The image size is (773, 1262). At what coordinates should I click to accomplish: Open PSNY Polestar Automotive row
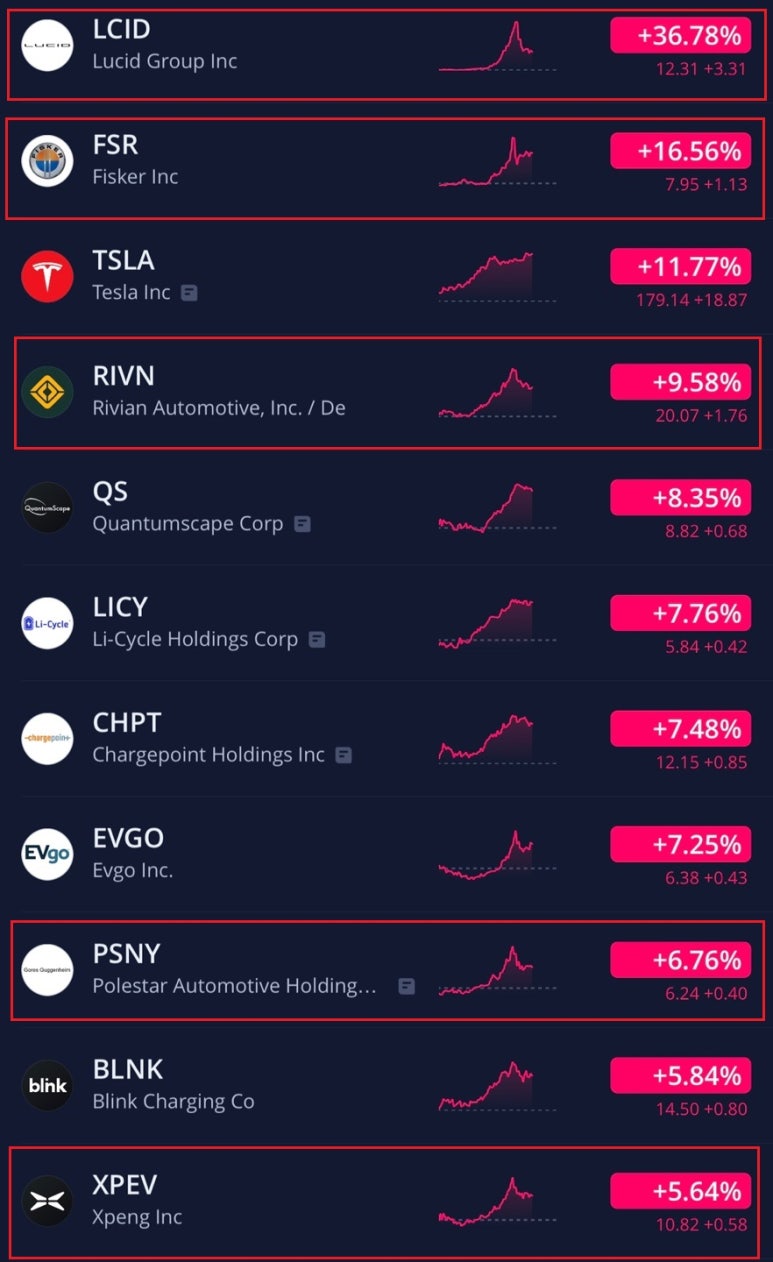click(386, 970)
